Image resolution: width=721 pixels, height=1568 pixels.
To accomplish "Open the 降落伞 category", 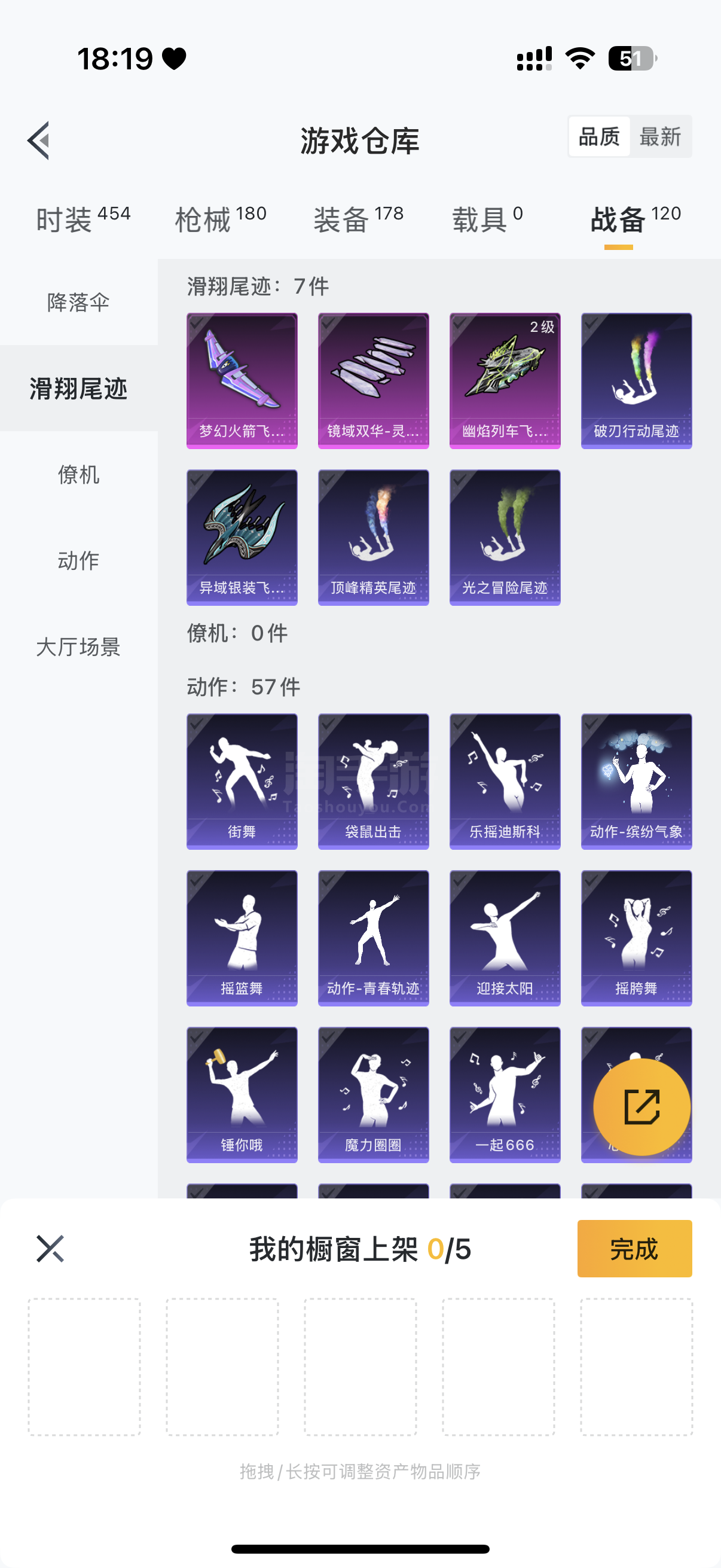I will (x=78, y=302).
